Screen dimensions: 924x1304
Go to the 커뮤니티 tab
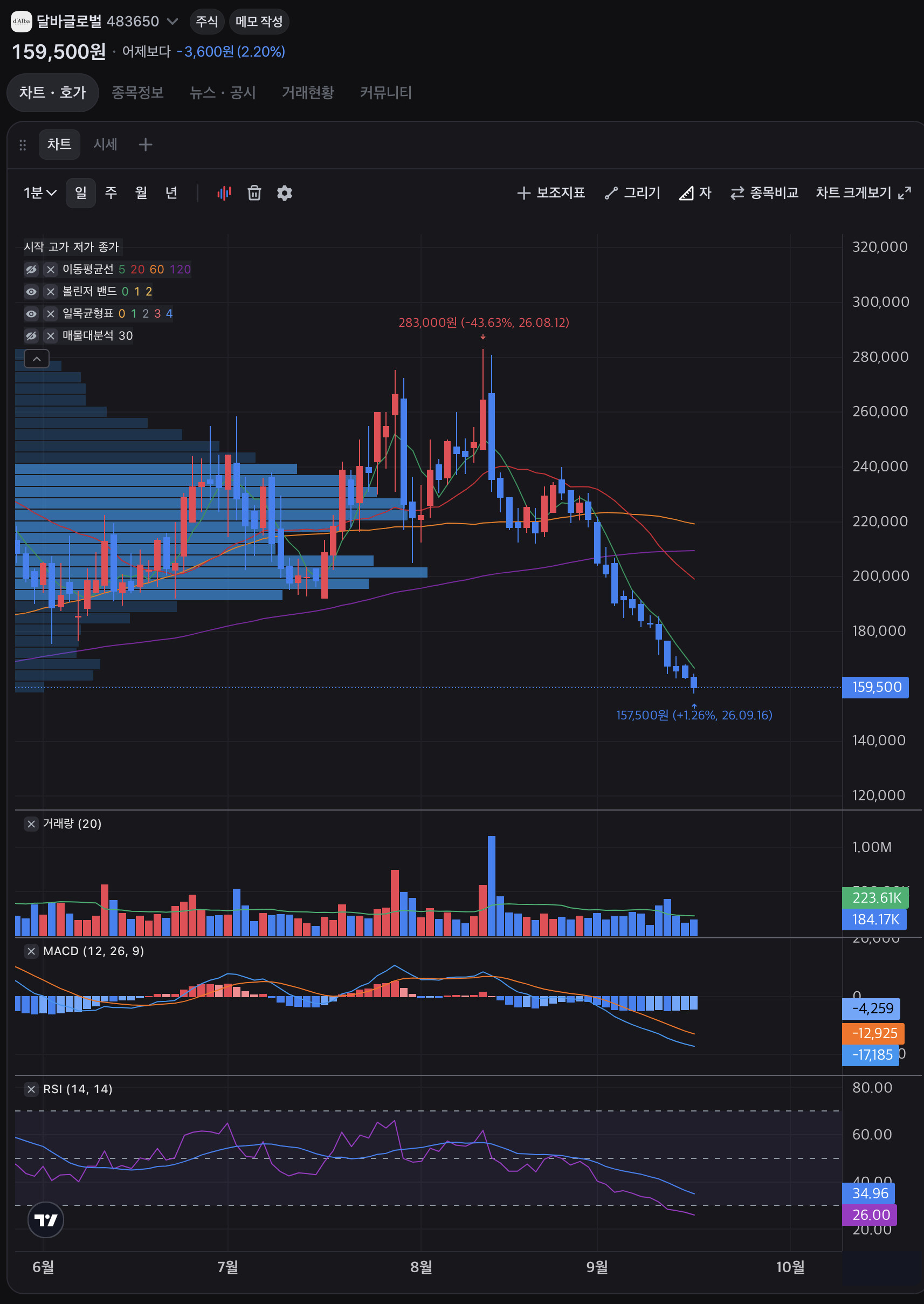(x=386, y=92)
